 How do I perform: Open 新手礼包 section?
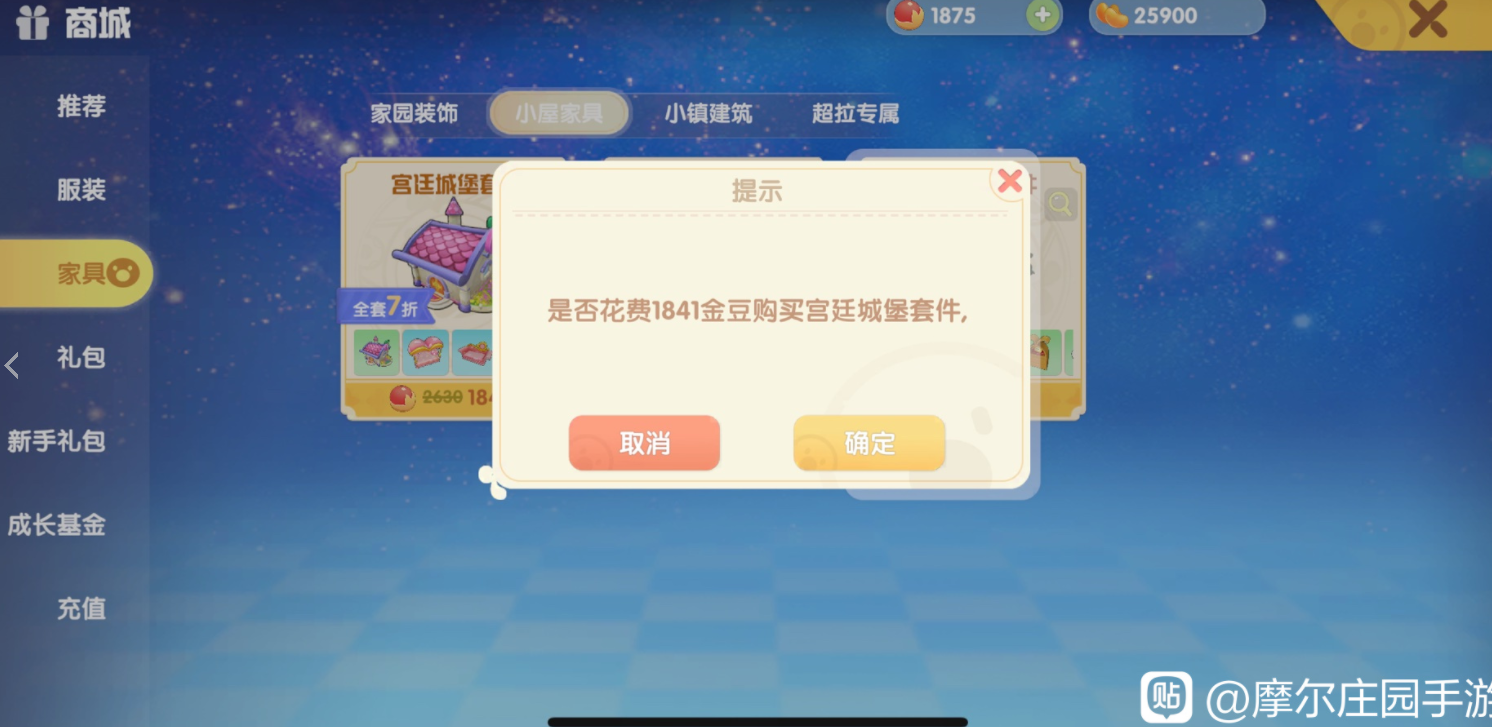(x=57, y=441)
